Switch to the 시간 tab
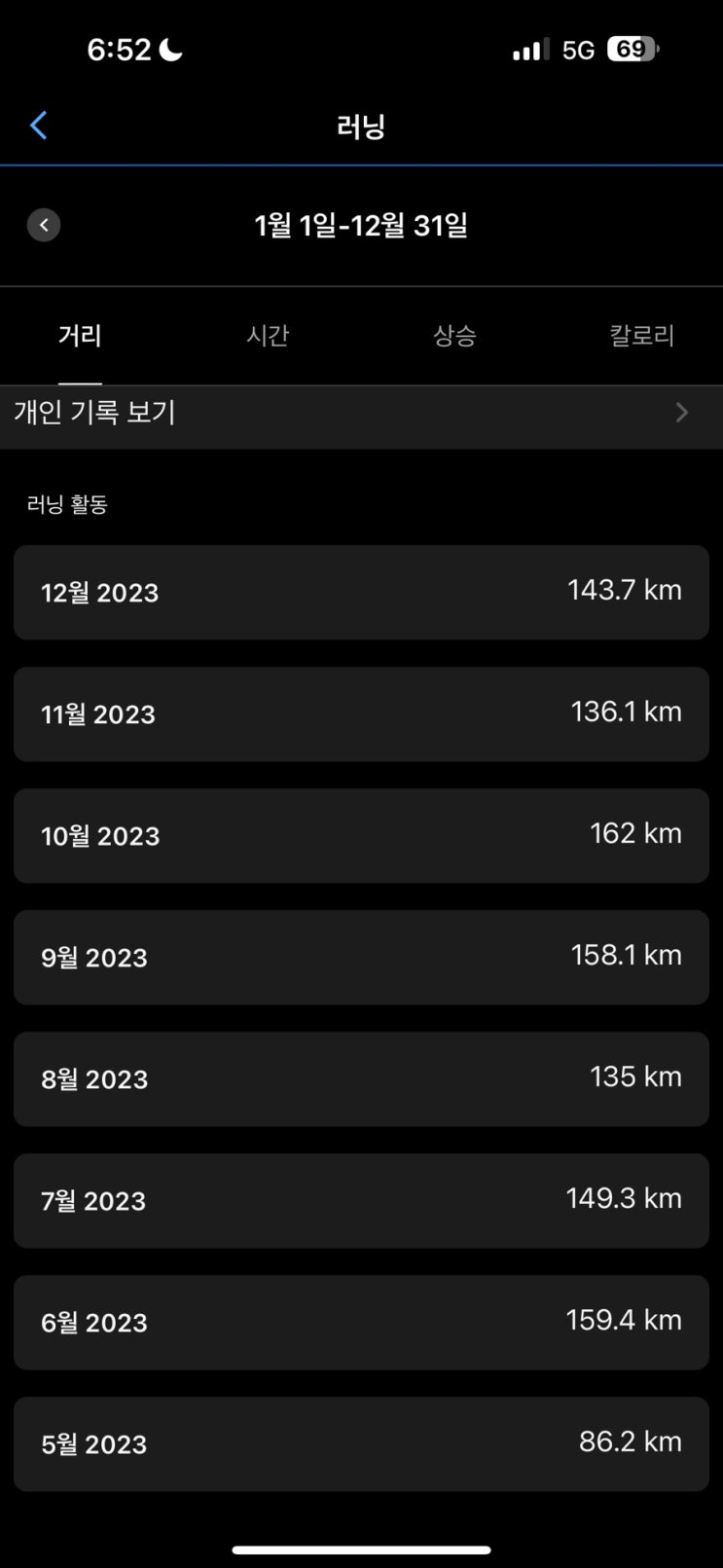 268,336
